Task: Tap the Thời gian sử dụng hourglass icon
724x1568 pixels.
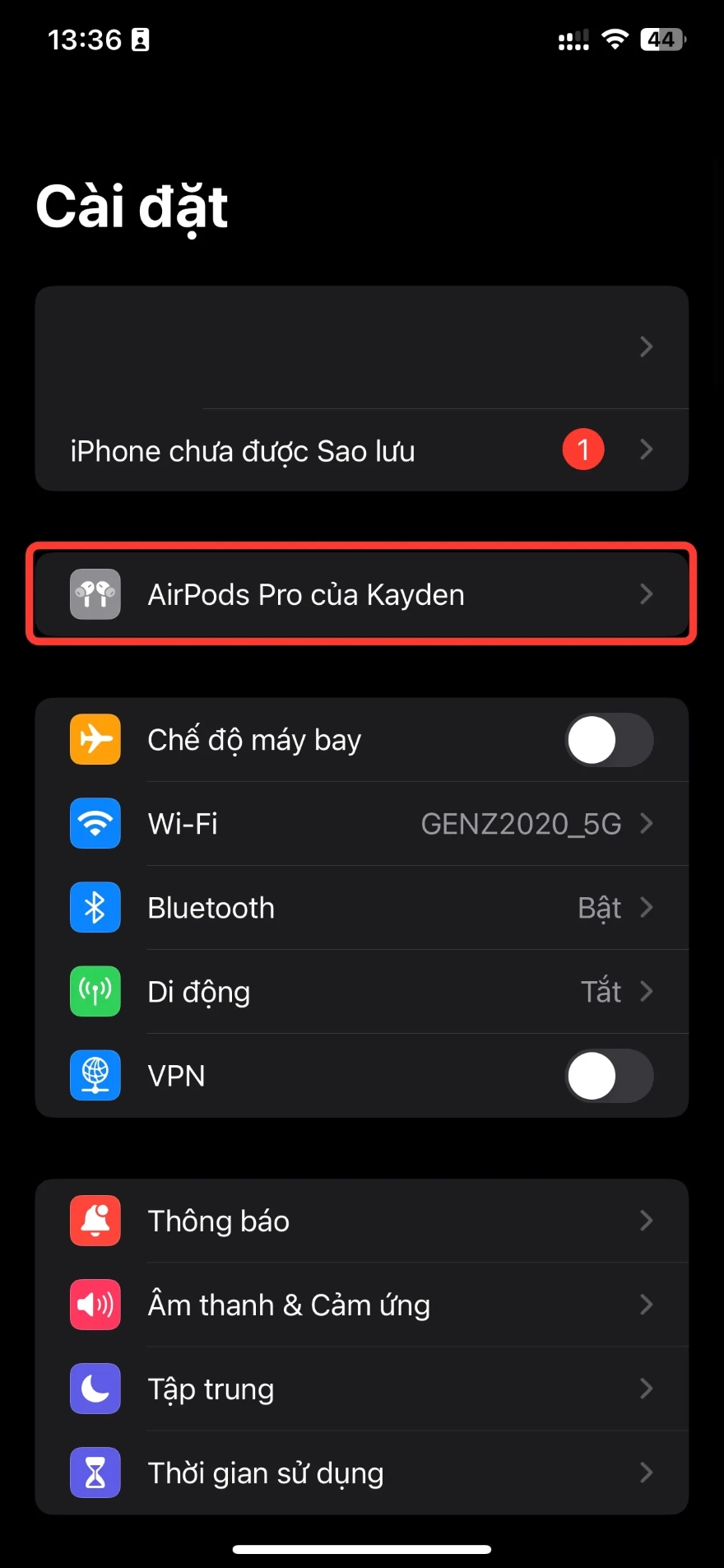Action: tap(95, 1473)
